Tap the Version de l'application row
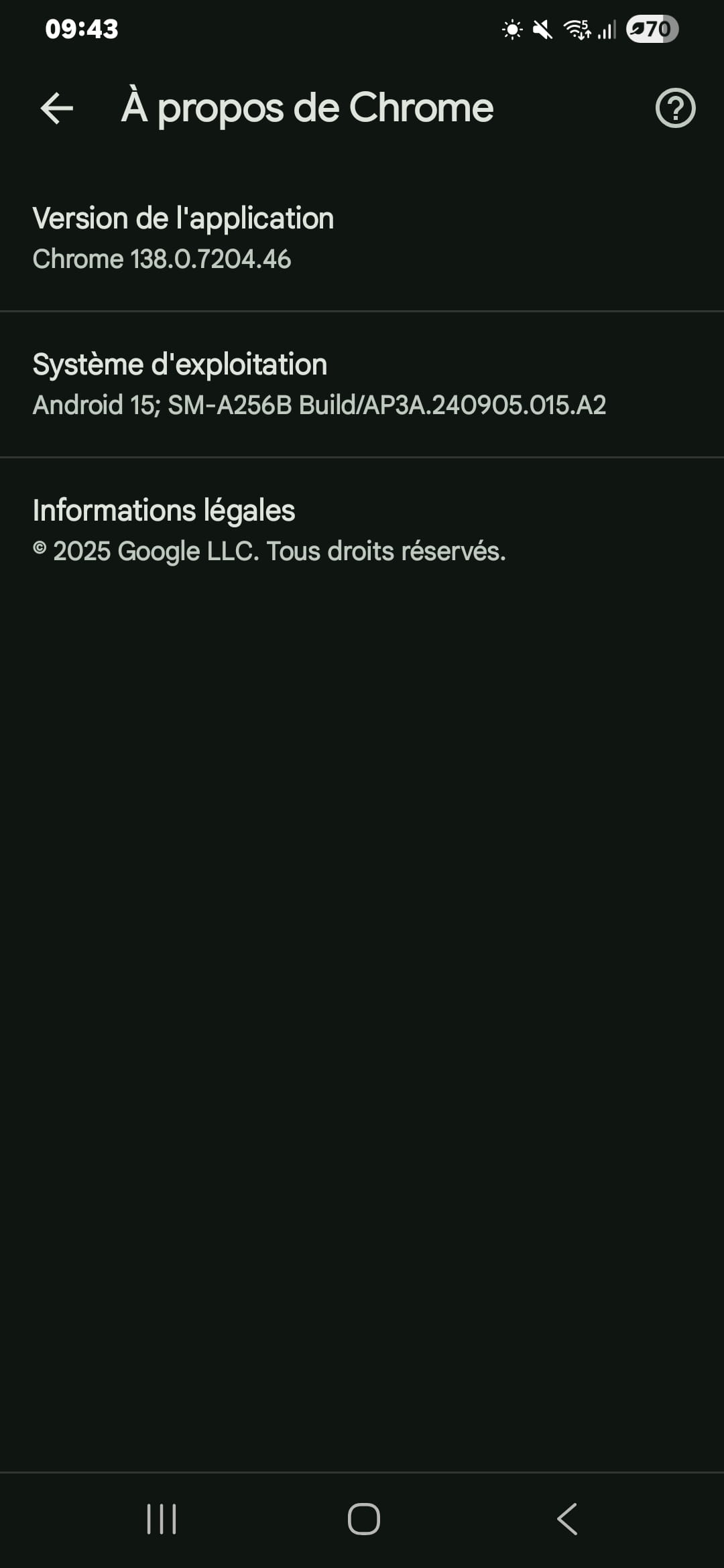 coord(362,239)
